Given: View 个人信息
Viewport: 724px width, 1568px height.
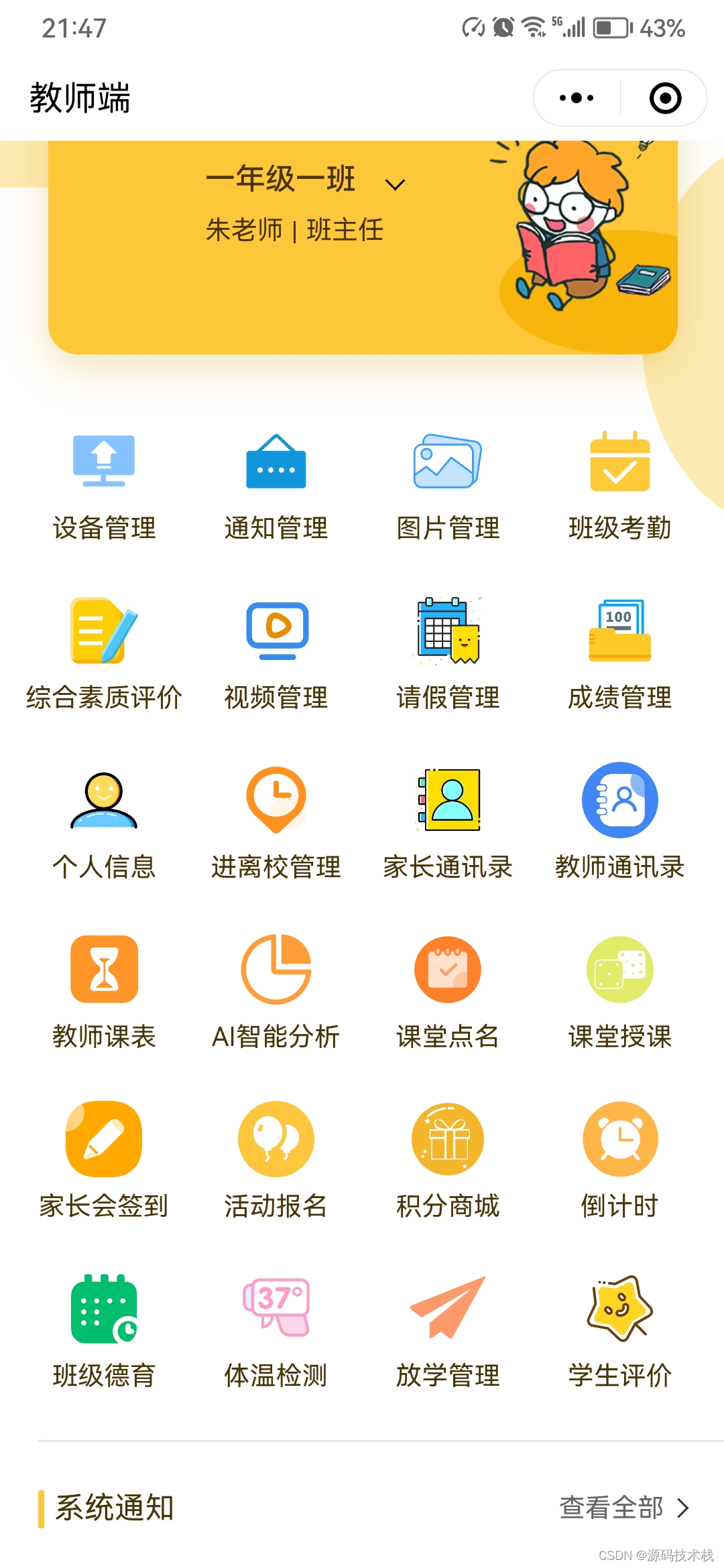Looking at the screenshot, I should (x=104, y=825).
